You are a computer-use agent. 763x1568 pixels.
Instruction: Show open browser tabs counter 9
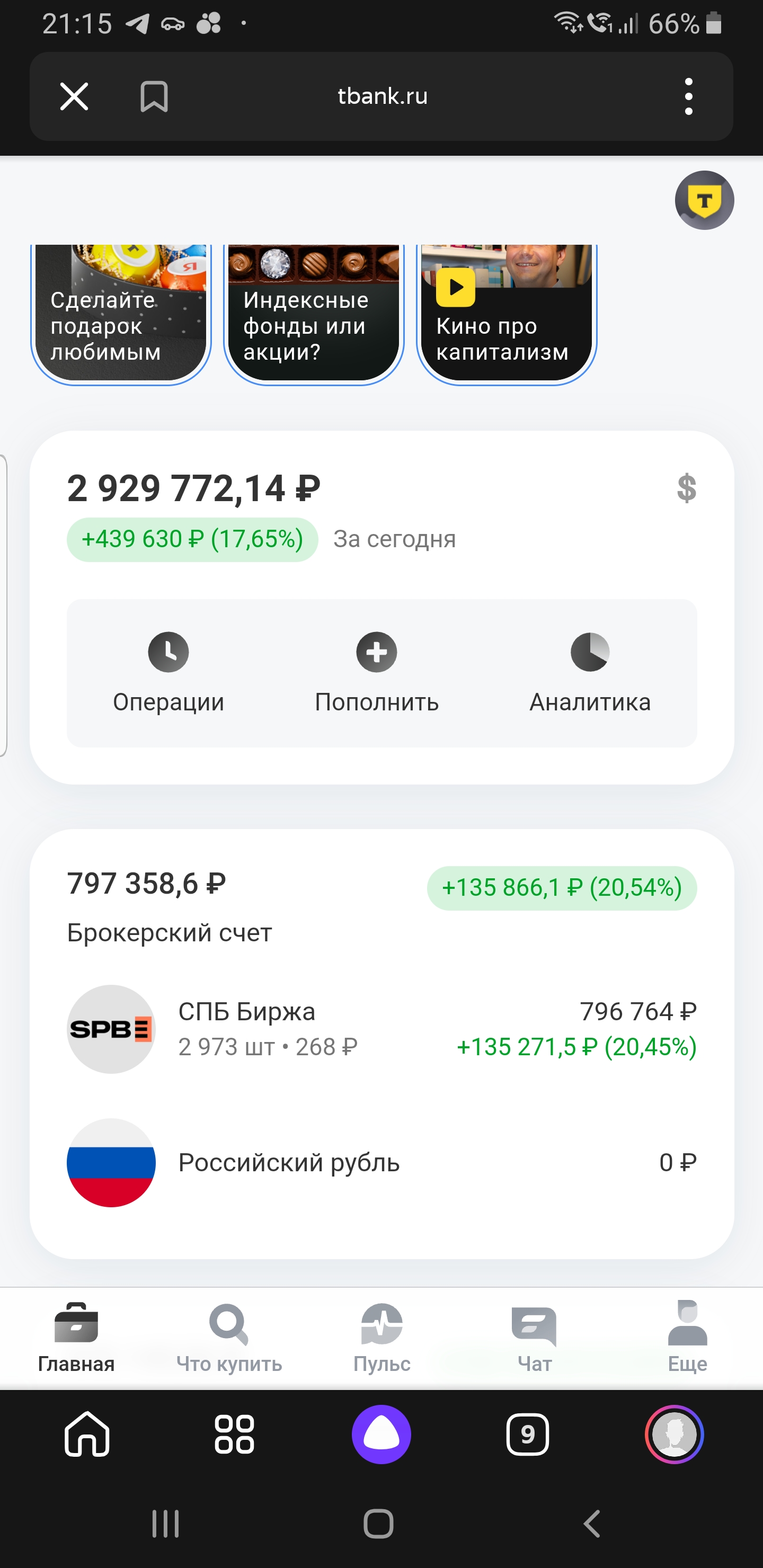[527, 1435]
